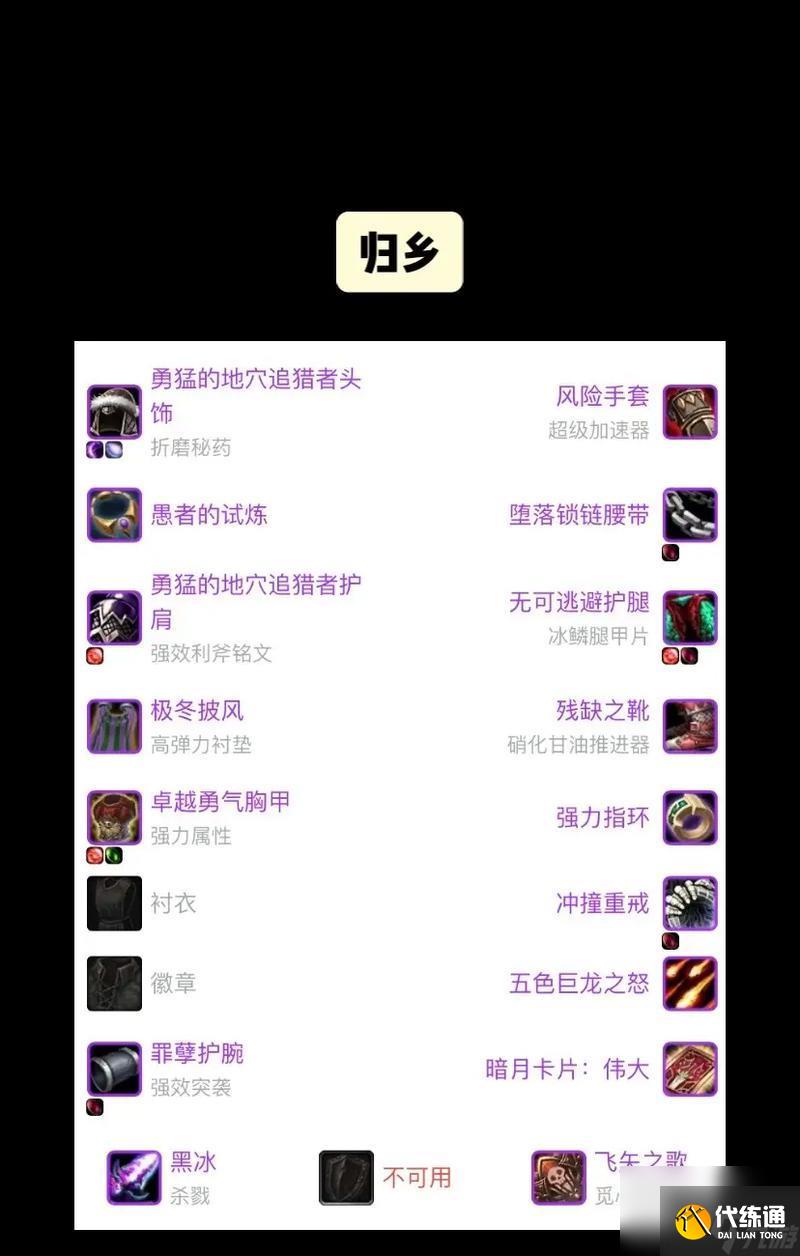The image size is (800, 1256).
Task: Click the 冲撞重戒 ring icon
Action: (x=689, y=904)
